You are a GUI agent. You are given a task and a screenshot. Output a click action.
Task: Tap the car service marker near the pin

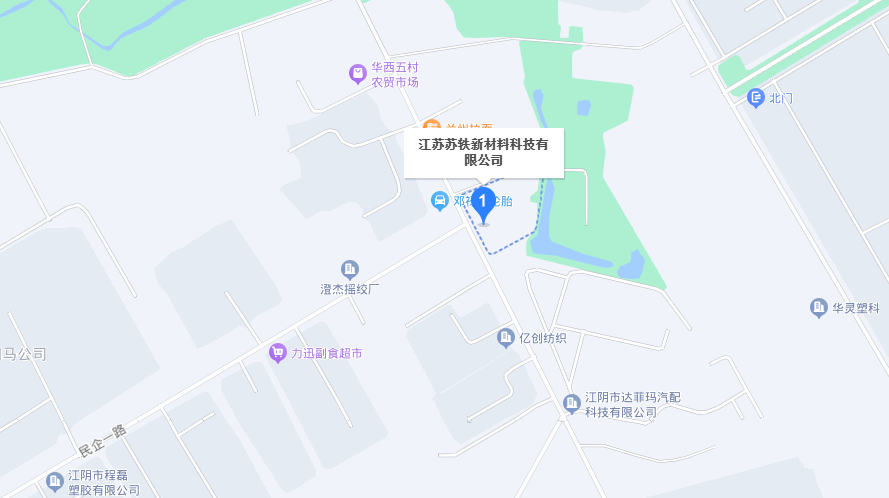click(439, 201)
